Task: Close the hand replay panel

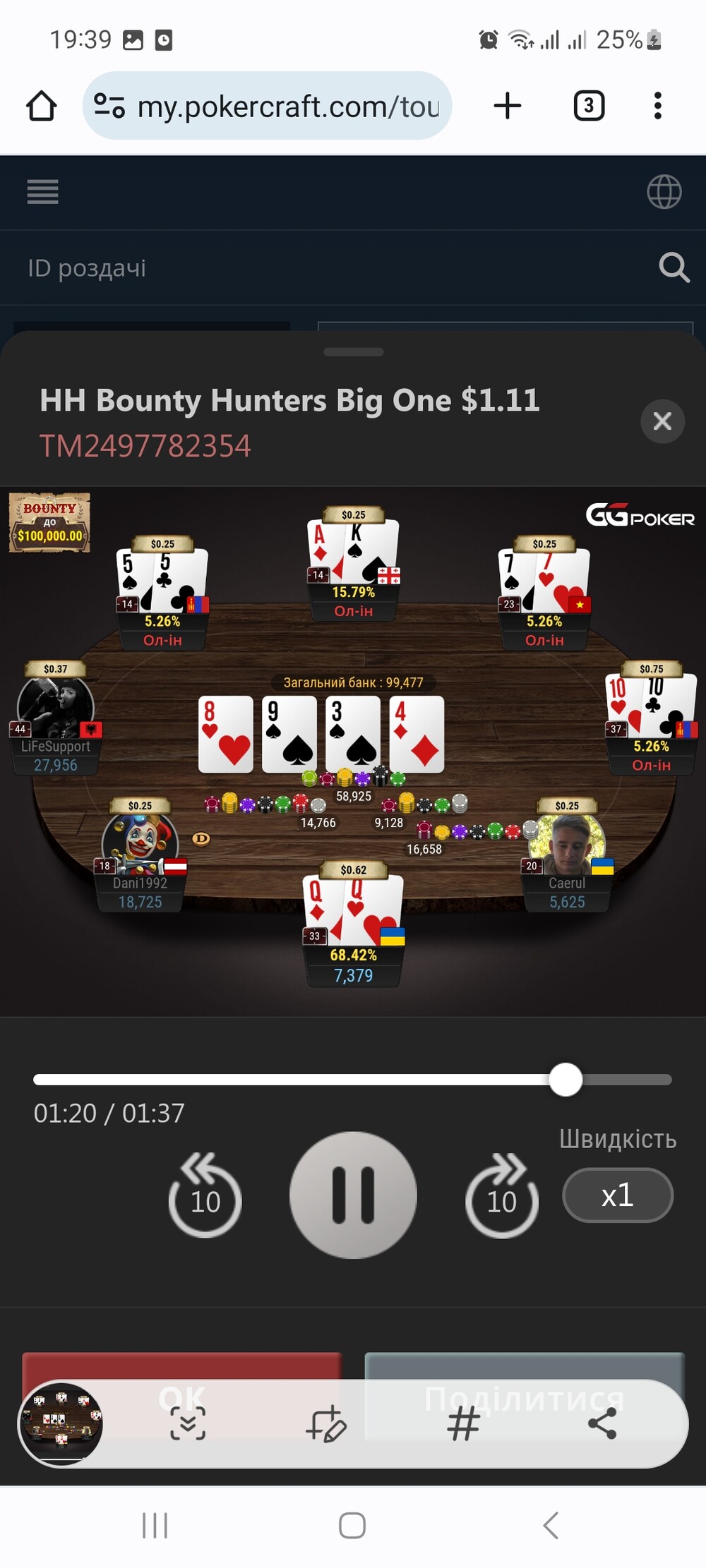Action: 662,421
